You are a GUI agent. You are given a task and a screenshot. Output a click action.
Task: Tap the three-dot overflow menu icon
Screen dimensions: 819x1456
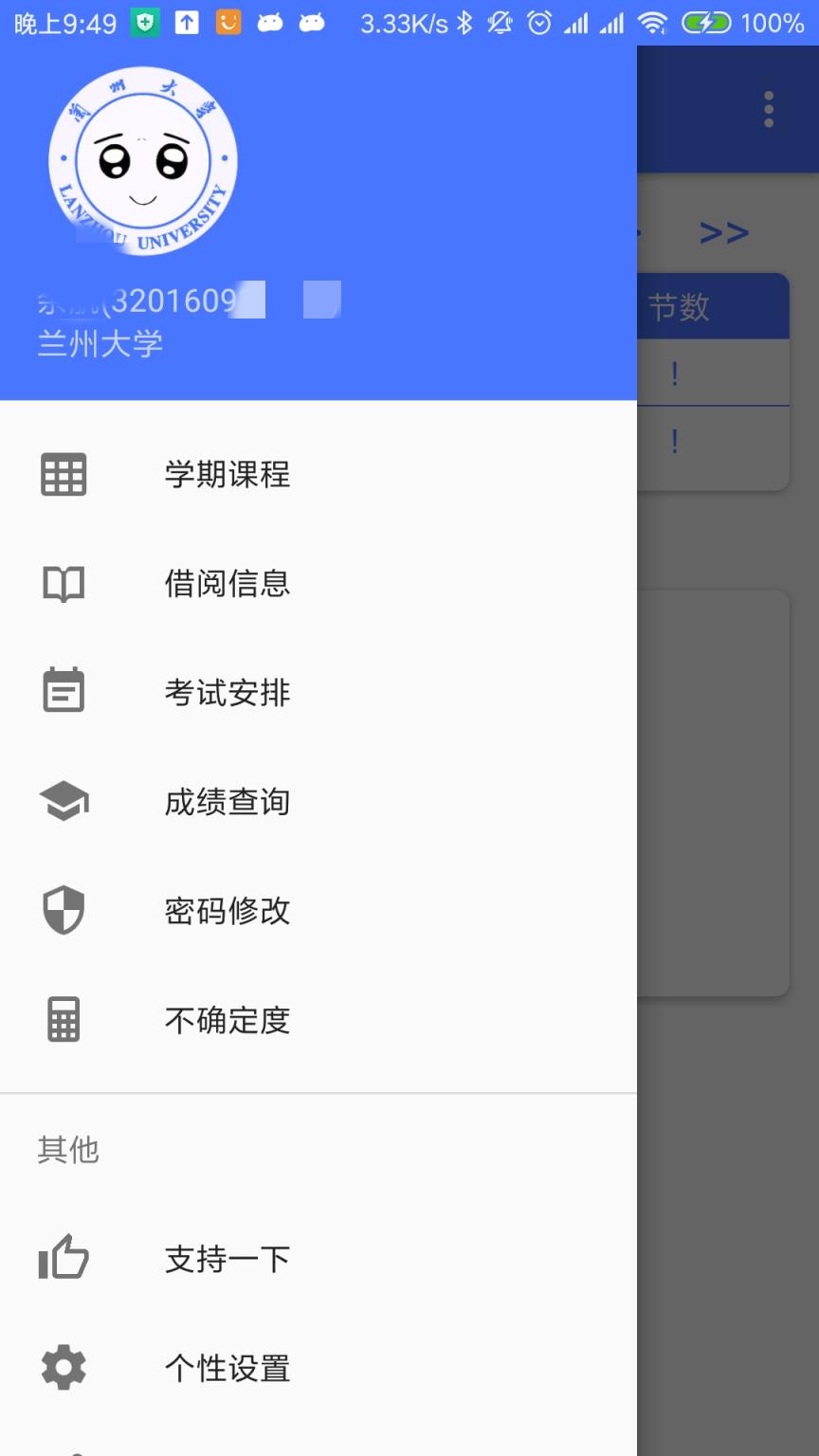pos(768,109)
